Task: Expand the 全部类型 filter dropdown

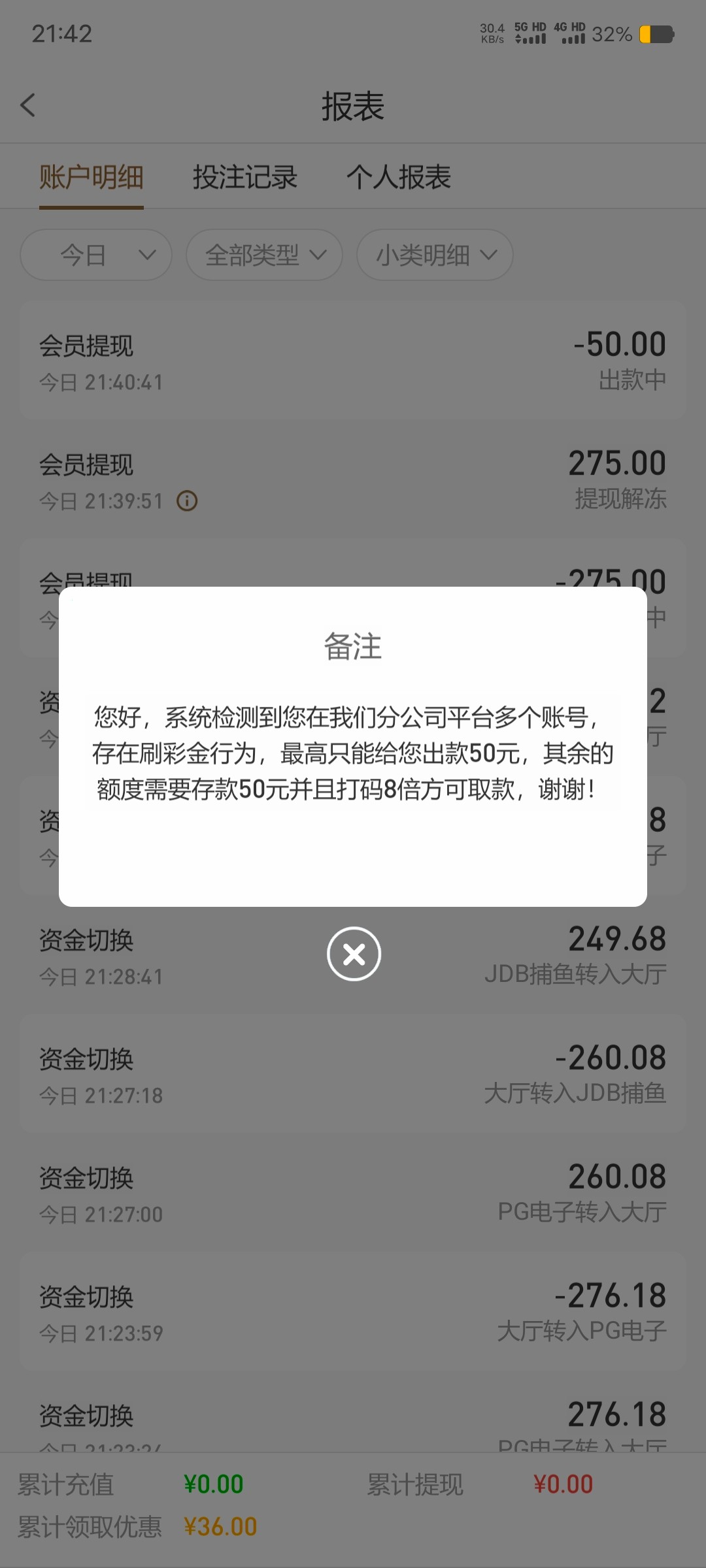Action: [264, 255]
